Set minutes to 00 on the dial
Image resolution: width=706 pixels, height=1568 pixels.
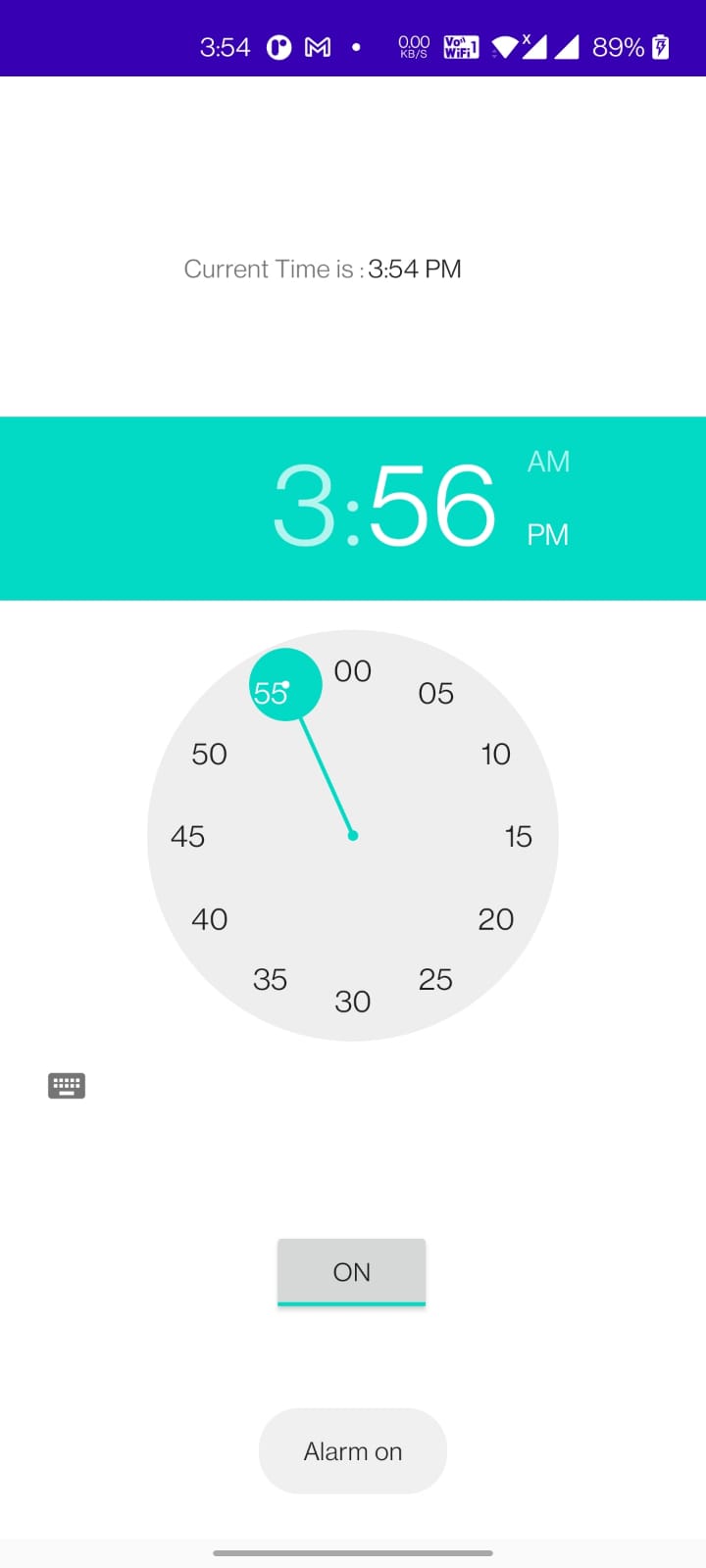[x=352, y=671]
